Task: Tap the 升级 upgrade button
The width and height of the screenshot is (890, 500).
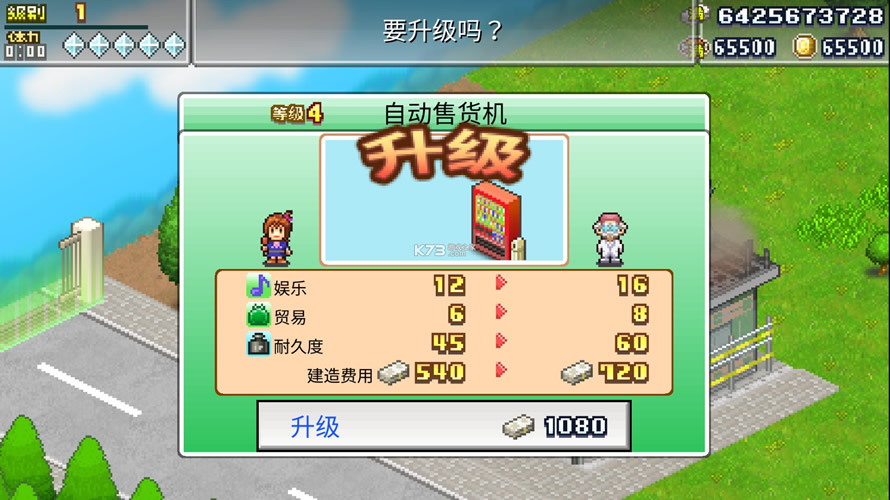Action: point(443,426)
